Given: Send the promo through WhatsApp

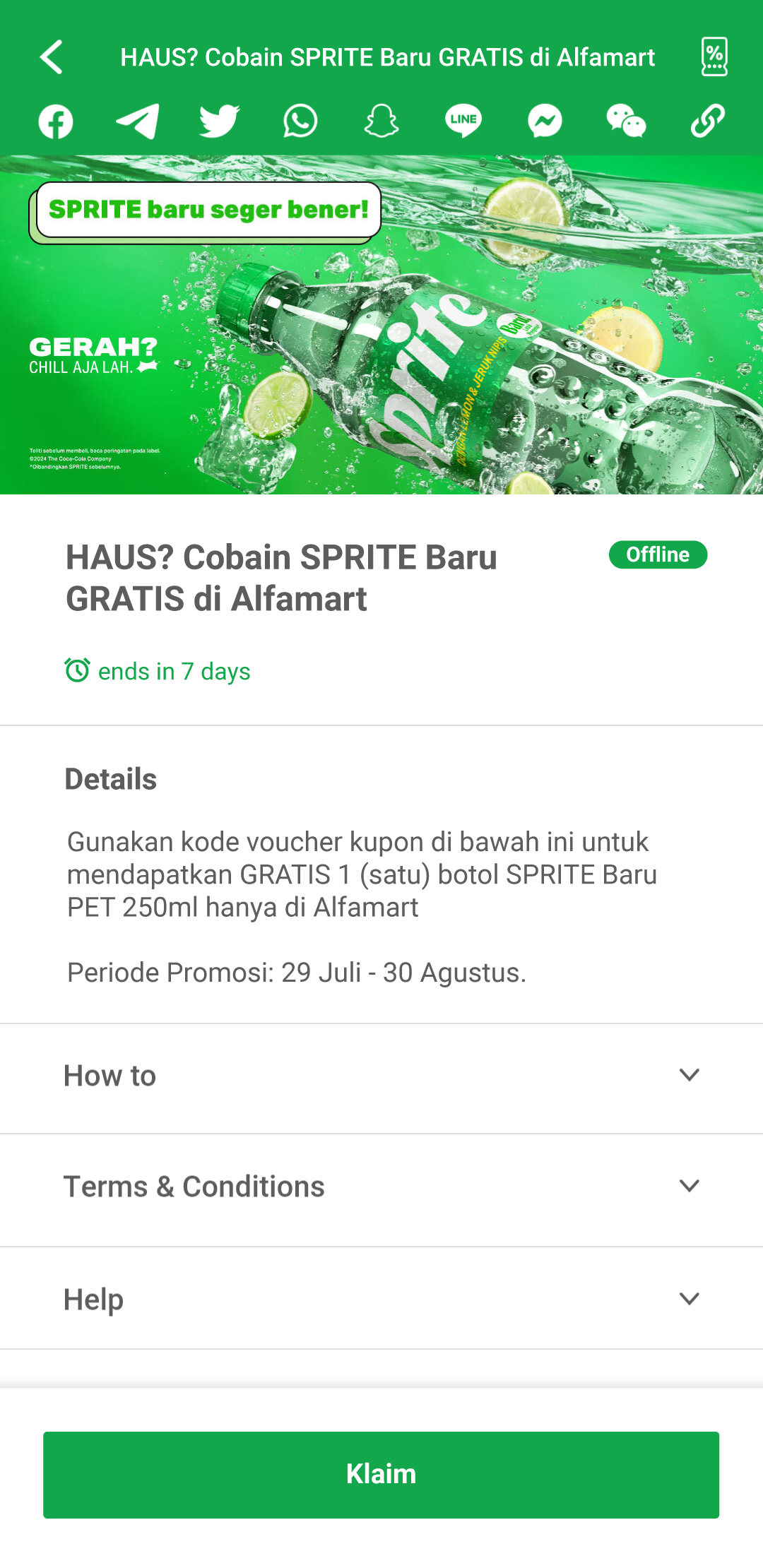Looking at the screenshot, I should point(300,121).
